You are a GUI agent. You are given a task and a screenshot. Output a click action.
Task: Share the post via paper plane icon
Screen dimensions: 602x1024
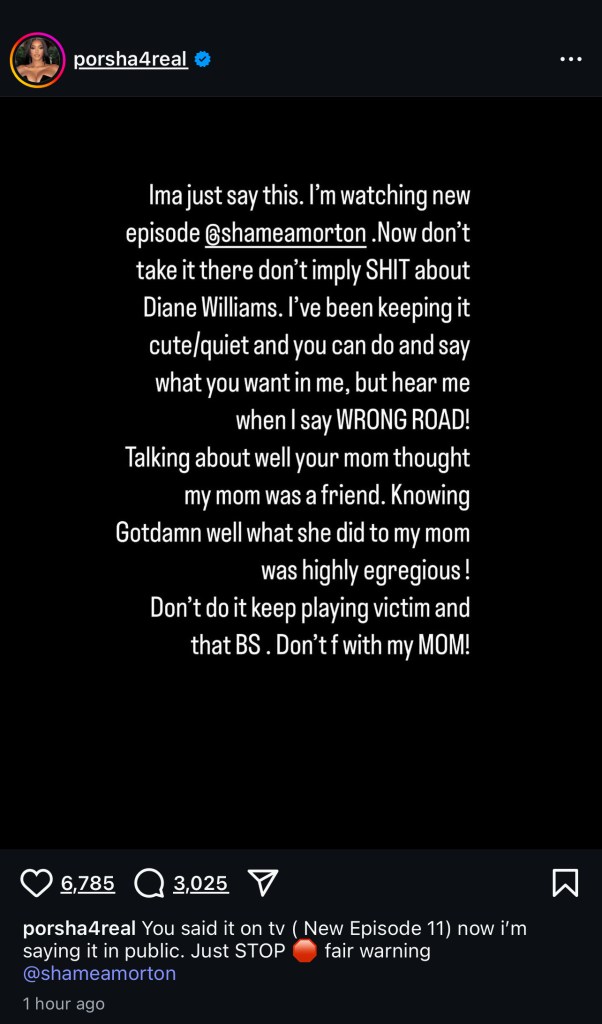coord(262,882)
